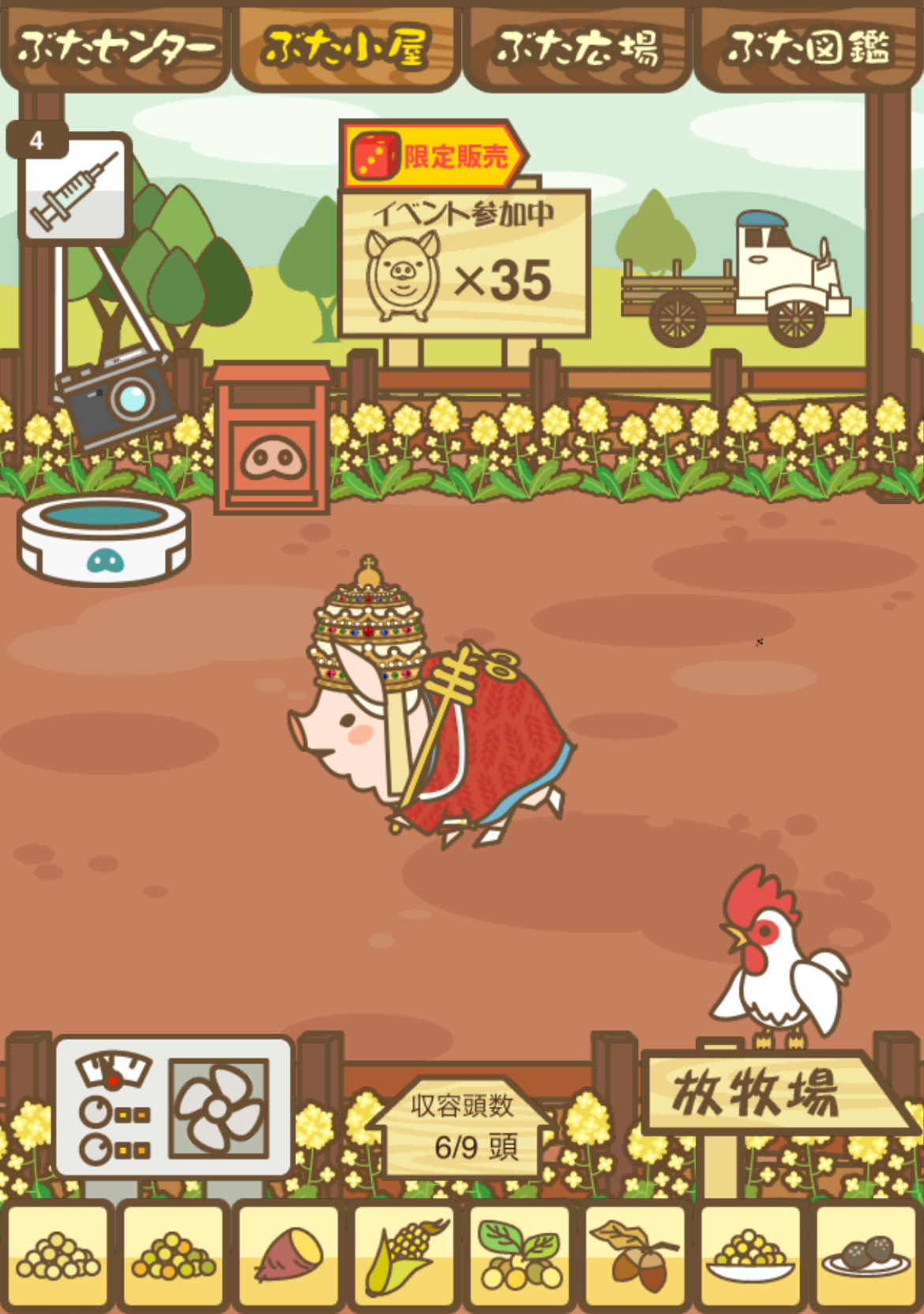Open the red pig mailbox
This screenshot has height=1314, width=924.
[x=272, y=441]
